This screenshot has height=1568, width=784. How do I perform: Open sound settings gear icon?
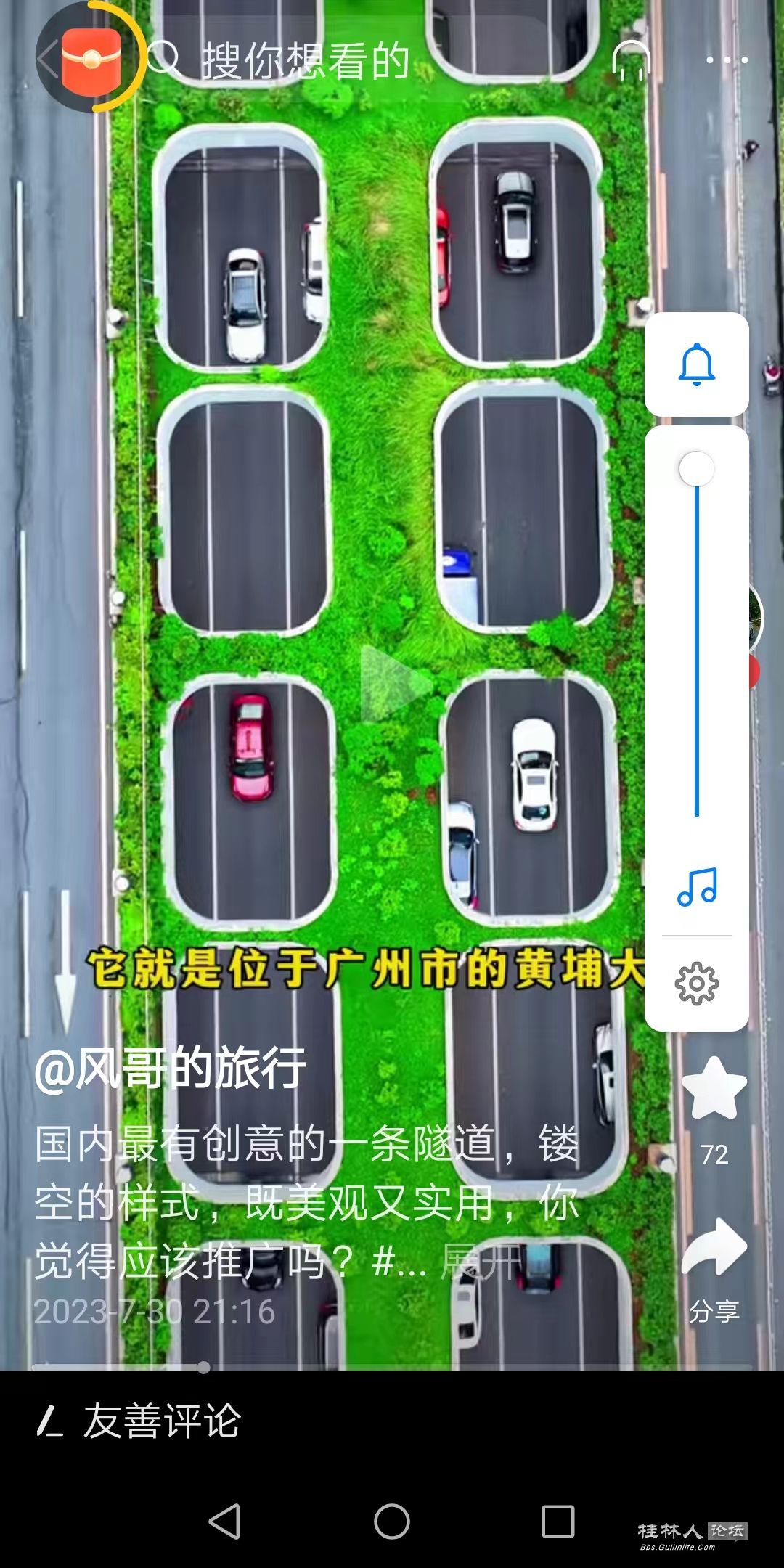696,984
